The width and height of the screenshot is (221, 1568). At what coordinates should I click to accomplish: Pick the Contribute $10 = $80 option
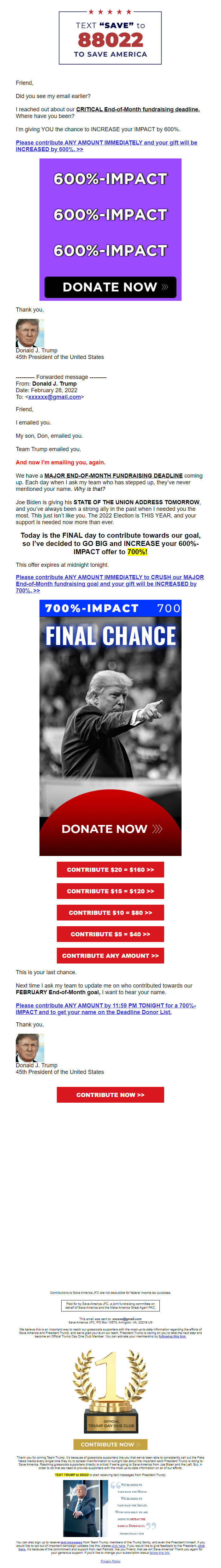(110, 913)
